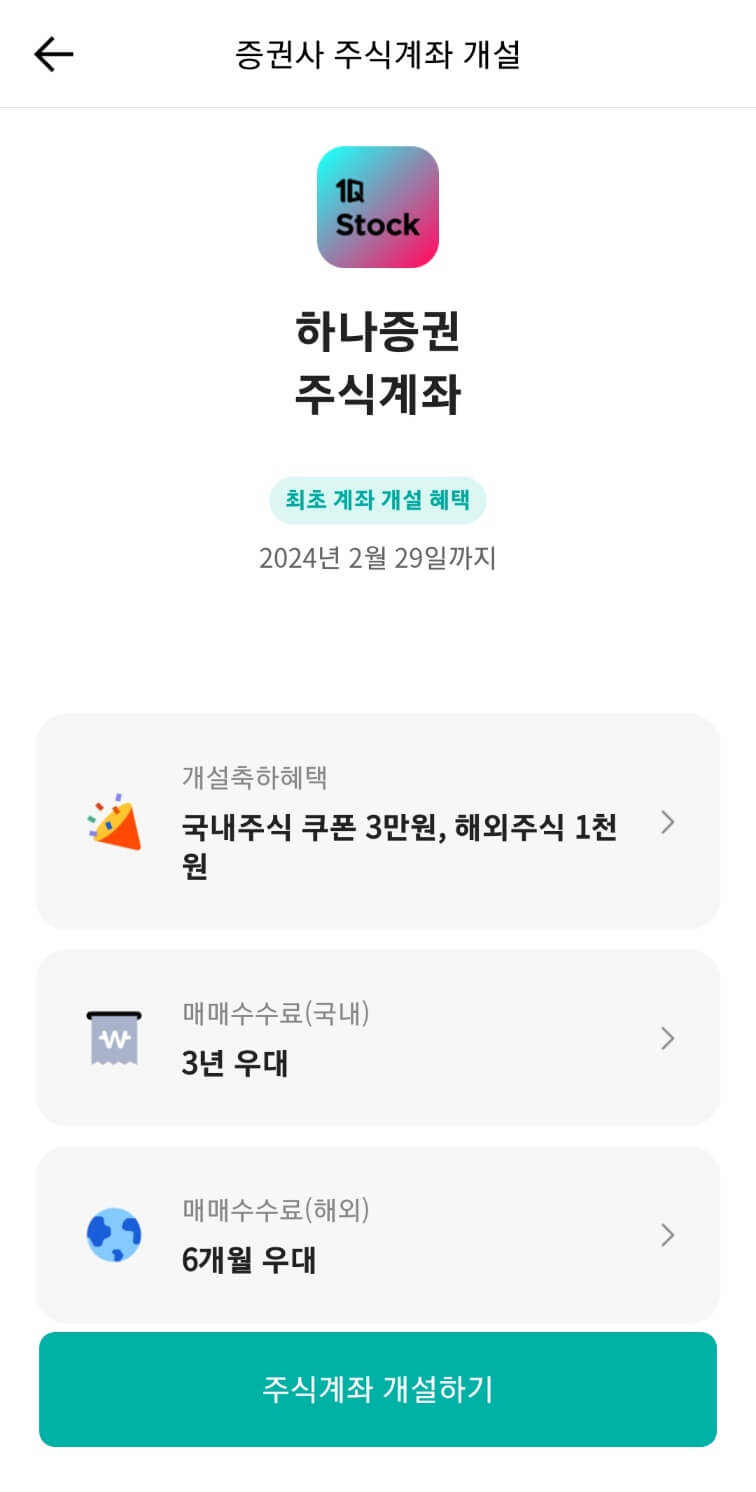Tap the back arrow in the header
756x1492 pixels.
[55, 53]
